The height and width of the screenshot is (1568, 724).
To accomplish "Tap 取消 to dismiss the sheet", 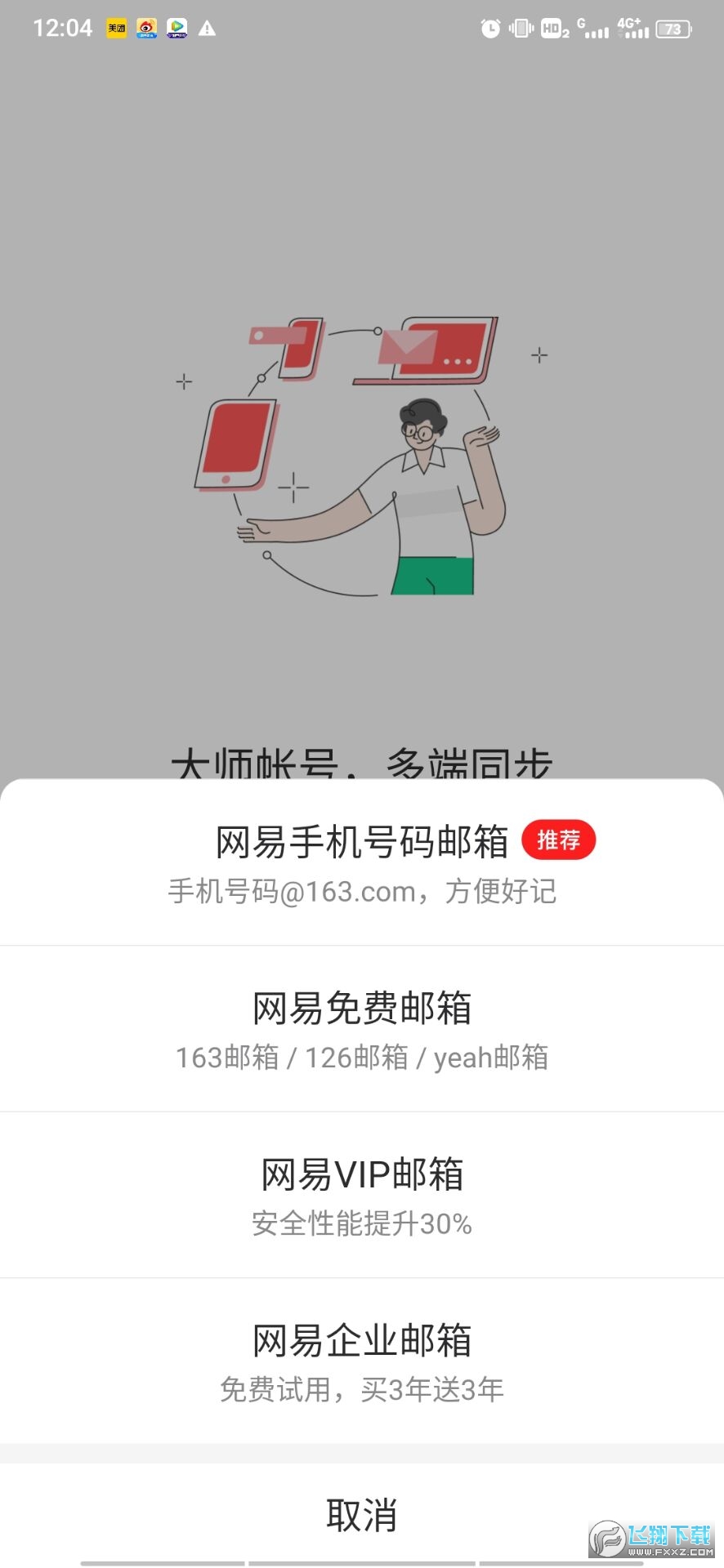I will click(x=362, y=1515).
